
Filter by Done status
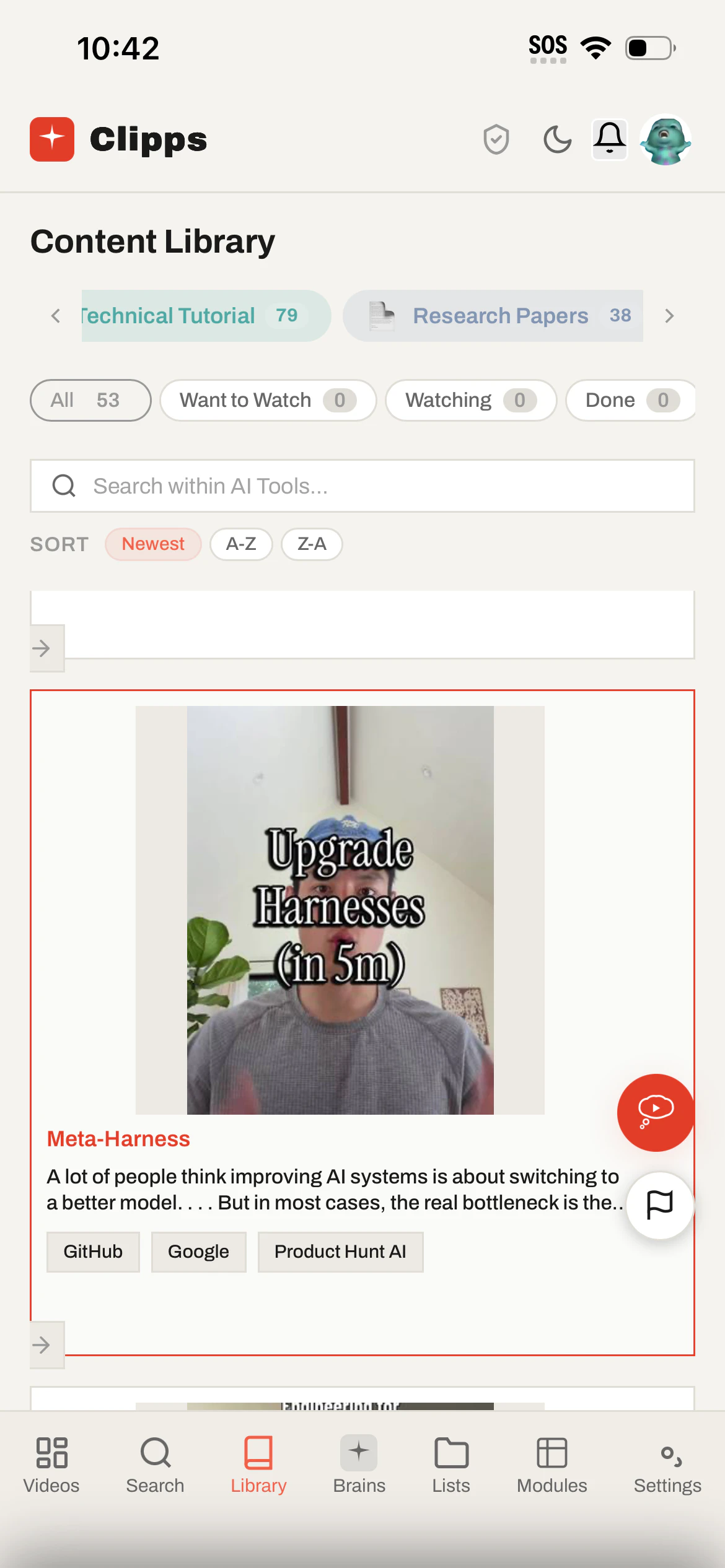click(x=631, y=400)
